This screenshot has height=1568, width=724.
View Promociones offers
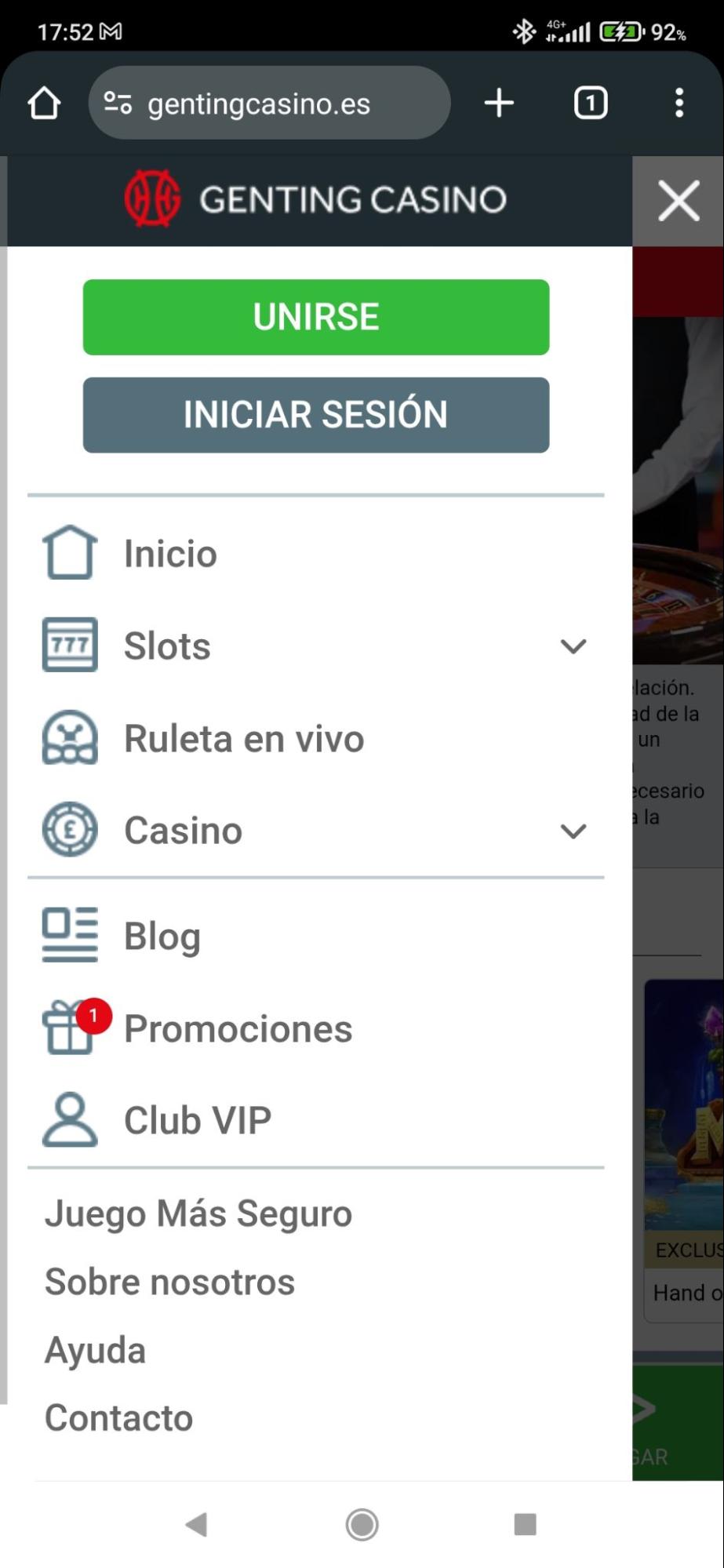[x=238, y=1028]
